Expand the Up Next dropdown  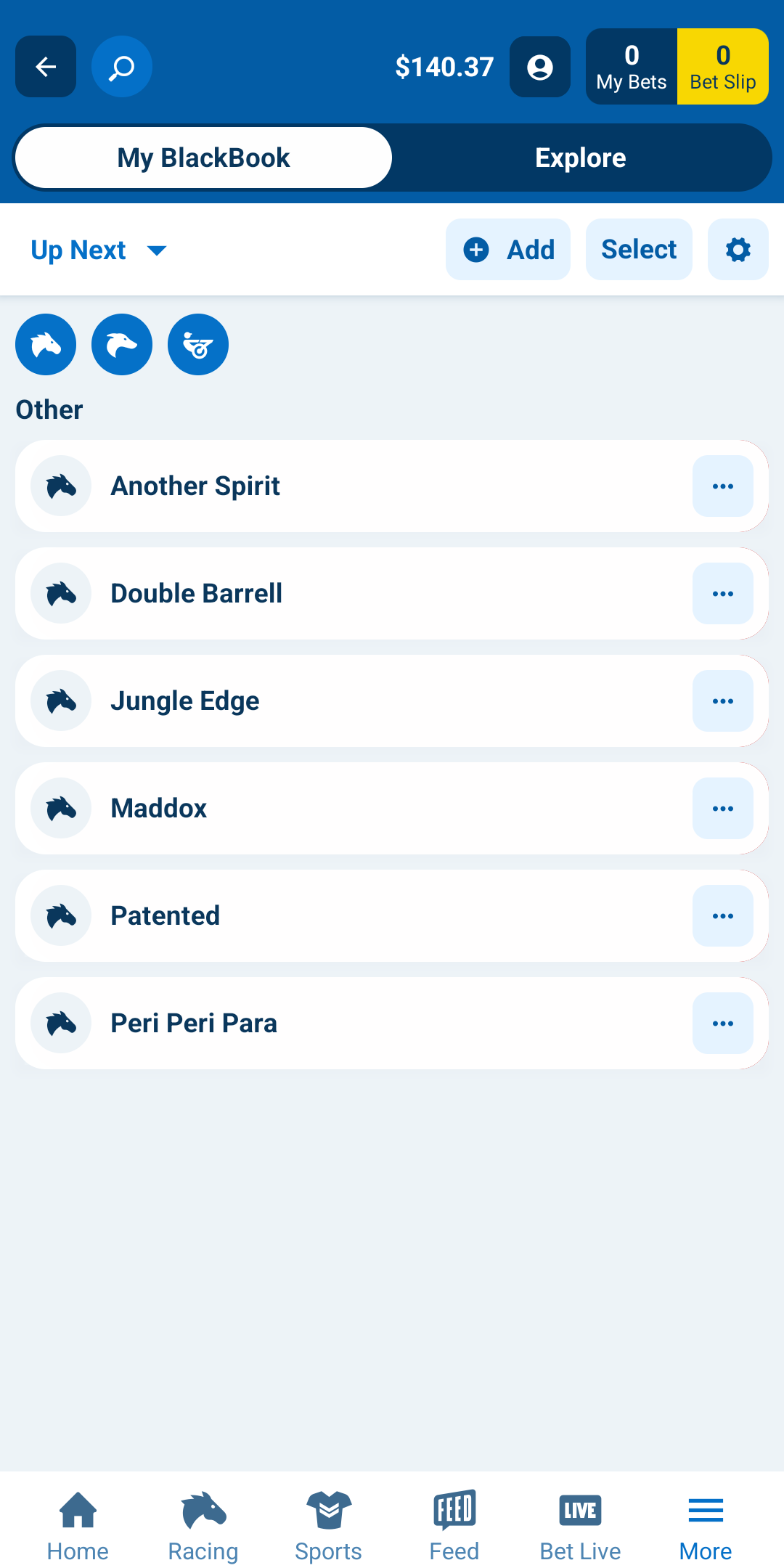point(99,250)
